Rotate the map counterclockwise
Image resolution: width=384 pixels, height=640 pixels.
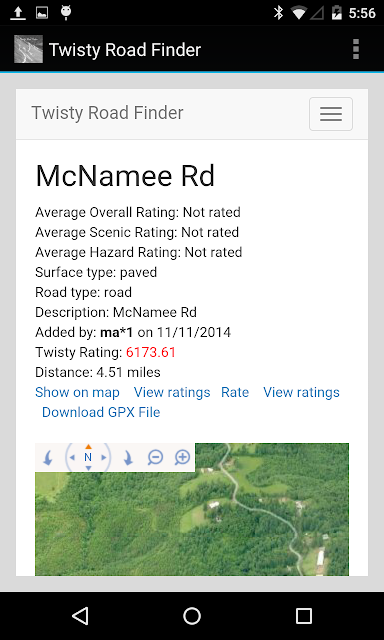tap(48, 458)
